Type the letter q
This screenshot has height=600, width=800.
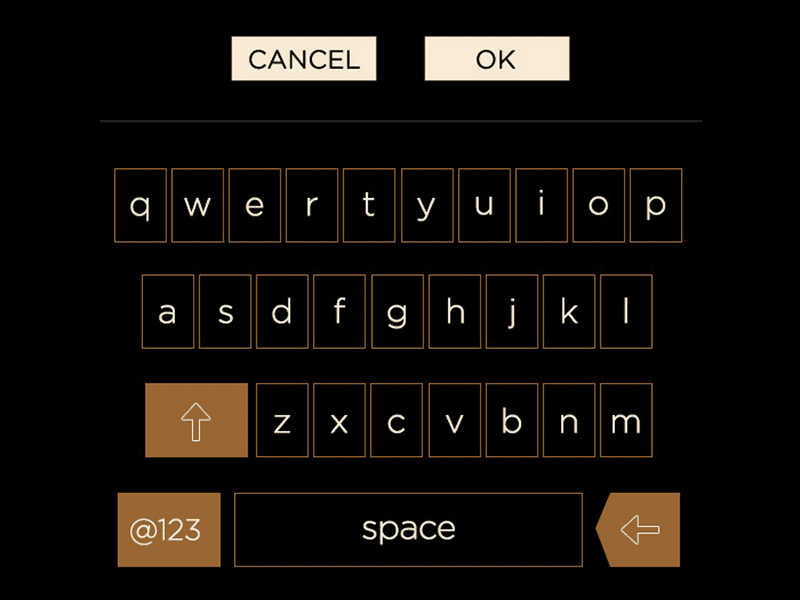(141, 206)
